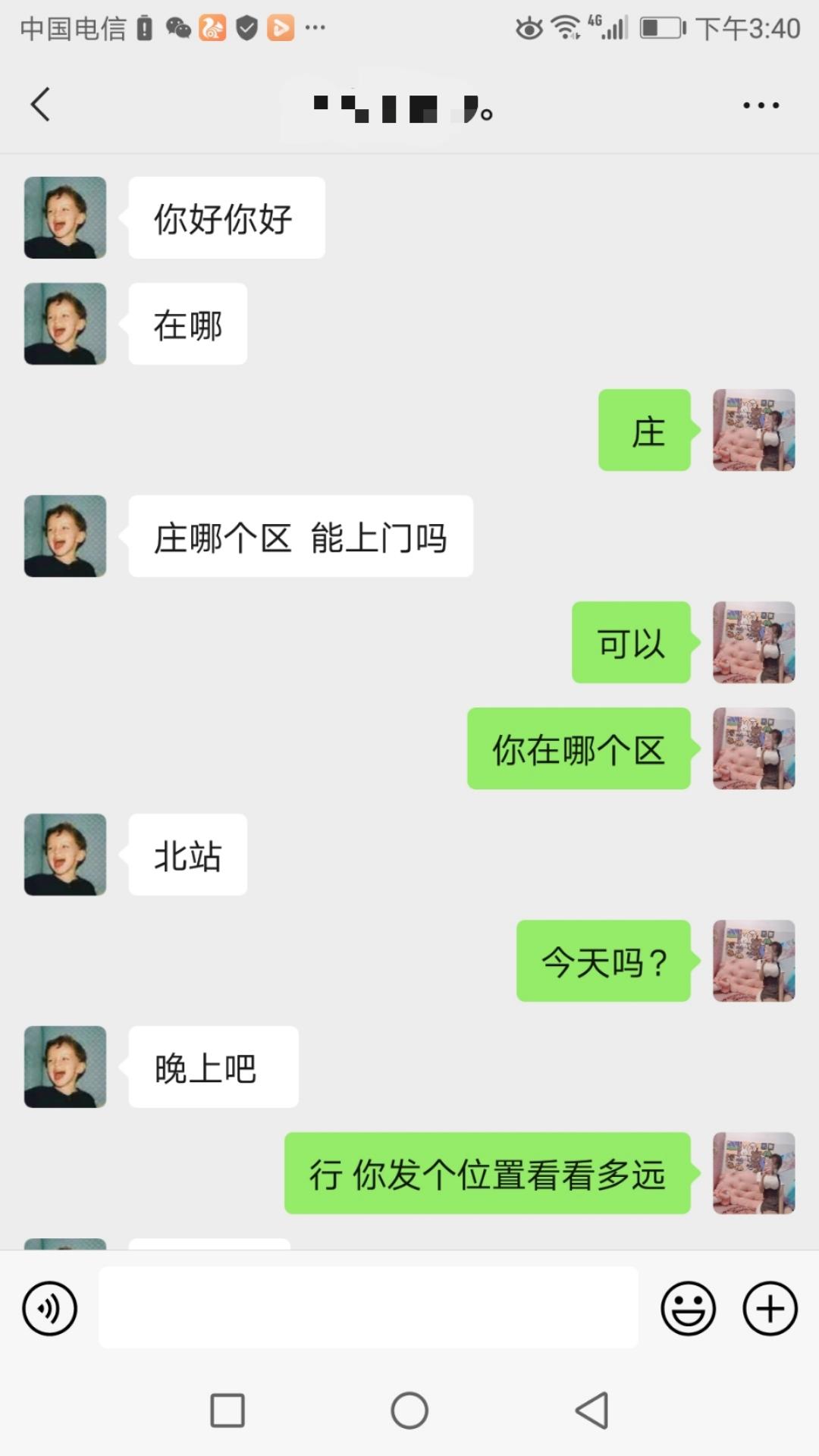Switch to voice message input
This screenshot has width=819, height=1456.
[50, 1308]
